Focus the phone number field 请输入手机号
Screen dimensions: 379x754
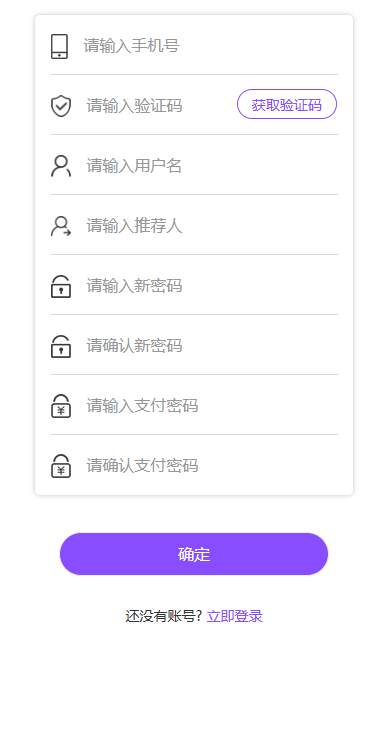point(210,46)
